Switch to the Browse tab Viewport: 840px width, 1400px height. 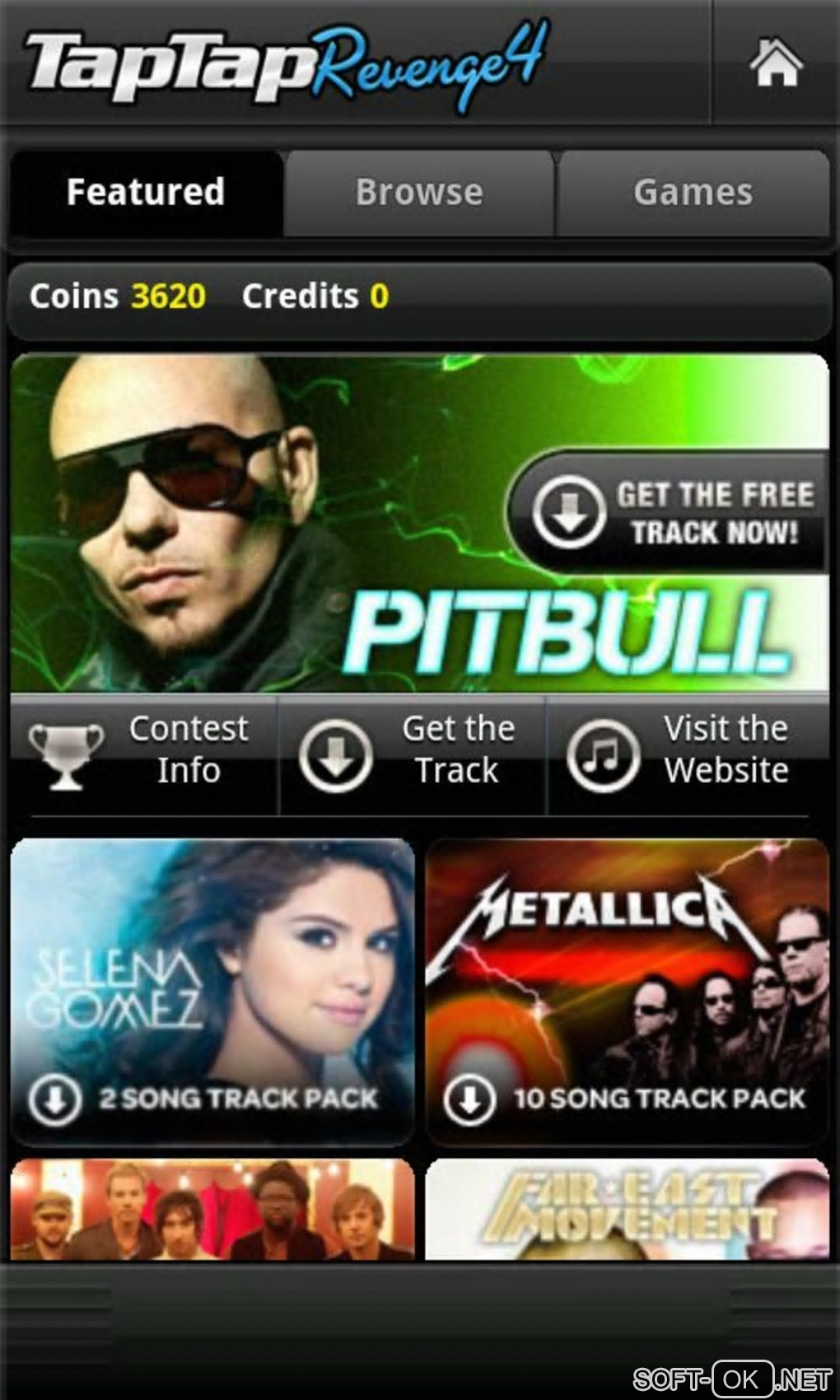[x=419, y=192]
